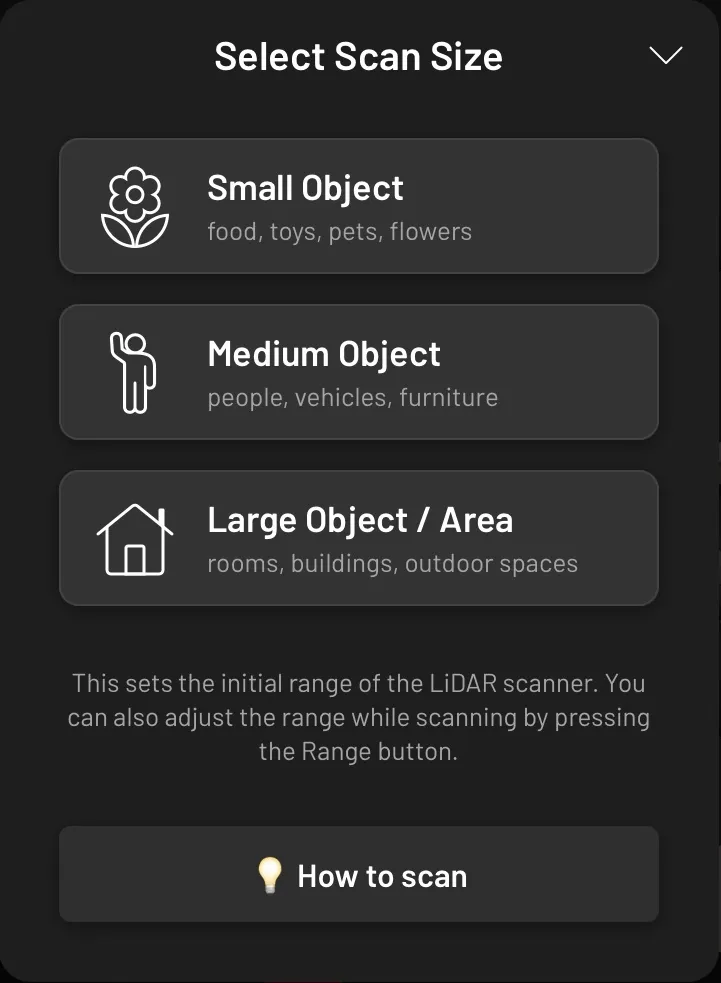721x983 pixels.
Task: Choose the Small Object scan size
Action: point(359,206)
